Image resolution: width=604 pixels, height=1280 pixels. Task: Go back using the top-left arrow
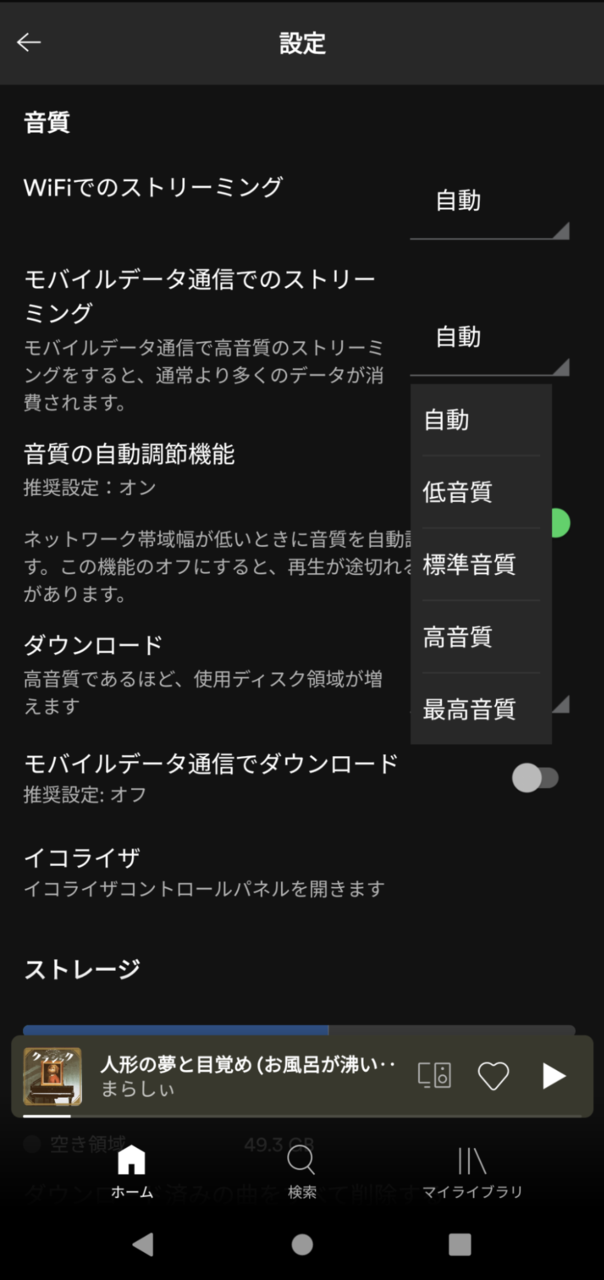coord(29,42)
